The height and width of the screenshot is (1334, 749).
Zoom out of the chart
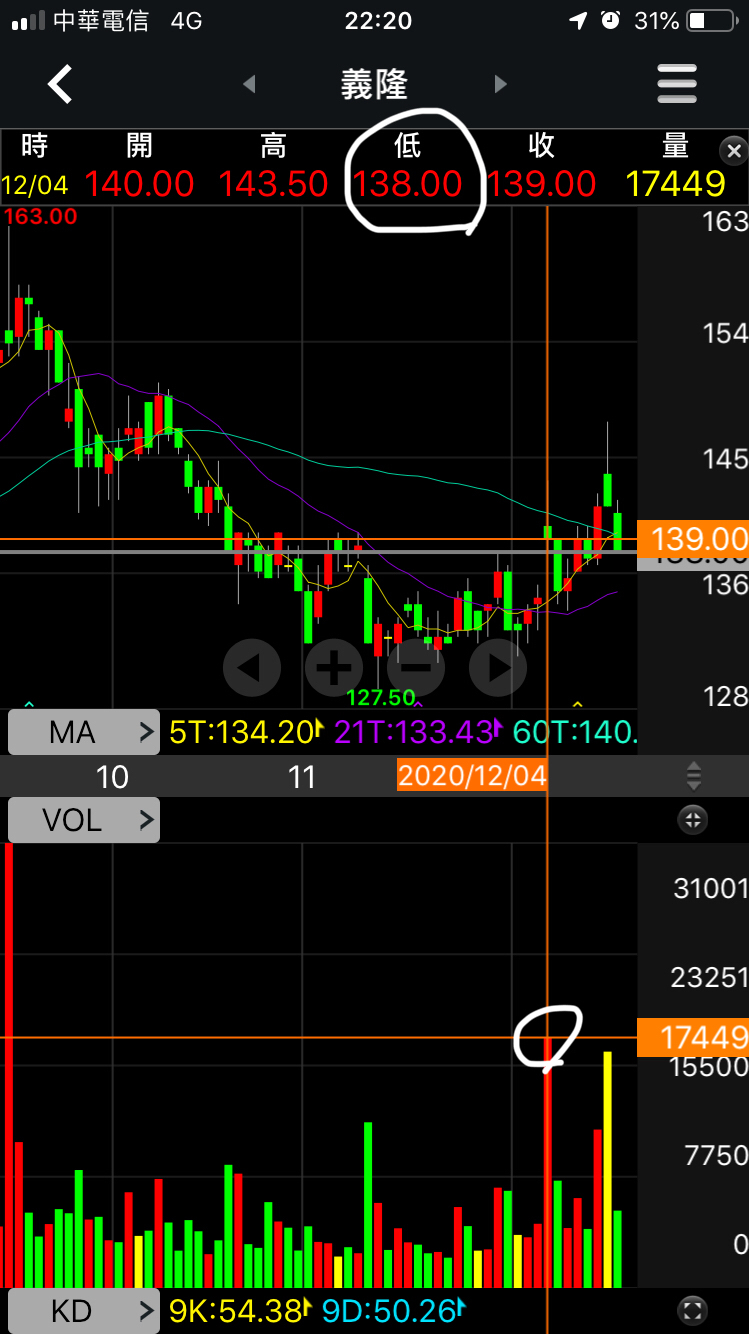point(416,667)
